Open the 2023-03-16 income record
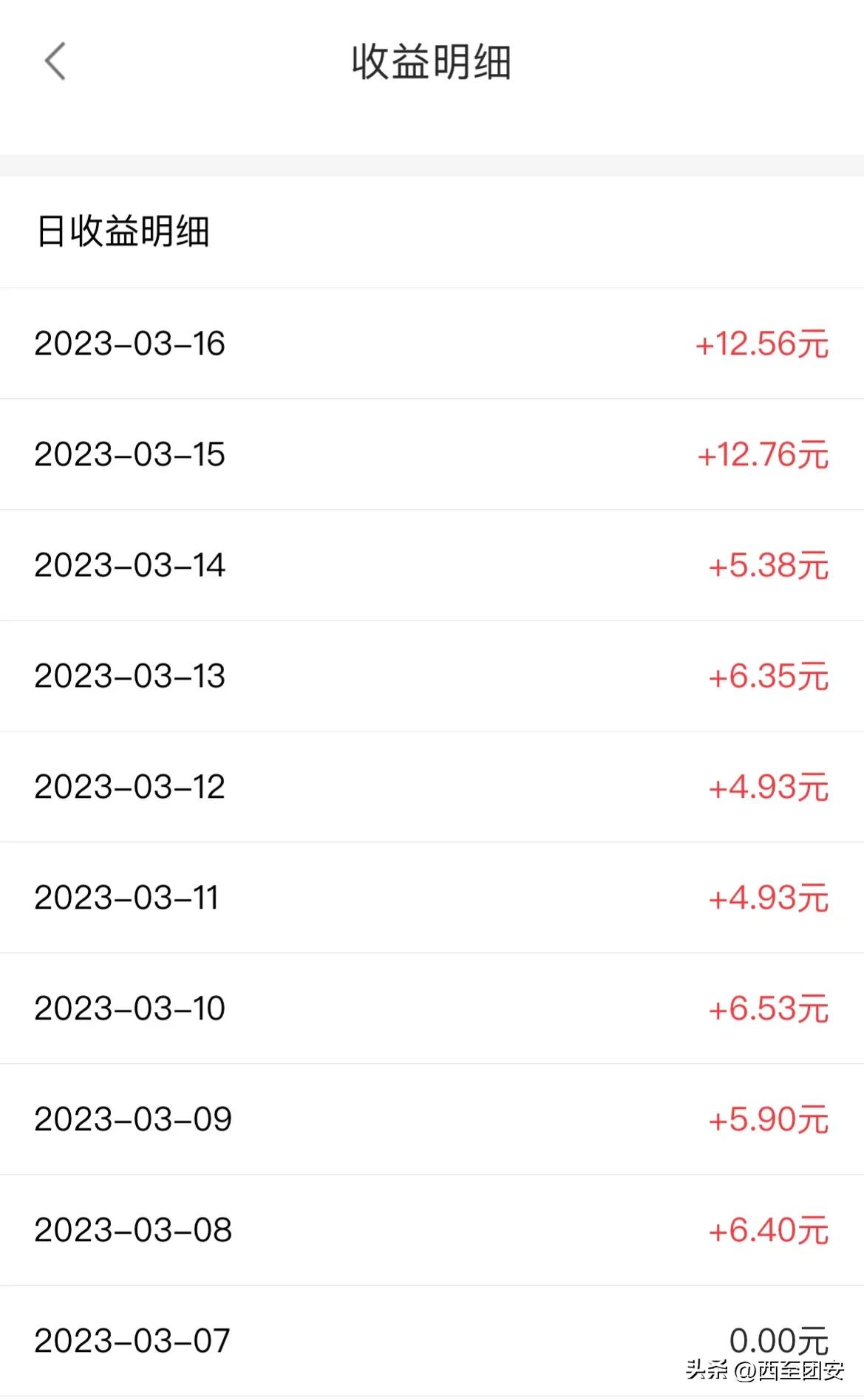This screenshot has height=1400, width=864. click(x=130, y=343)
